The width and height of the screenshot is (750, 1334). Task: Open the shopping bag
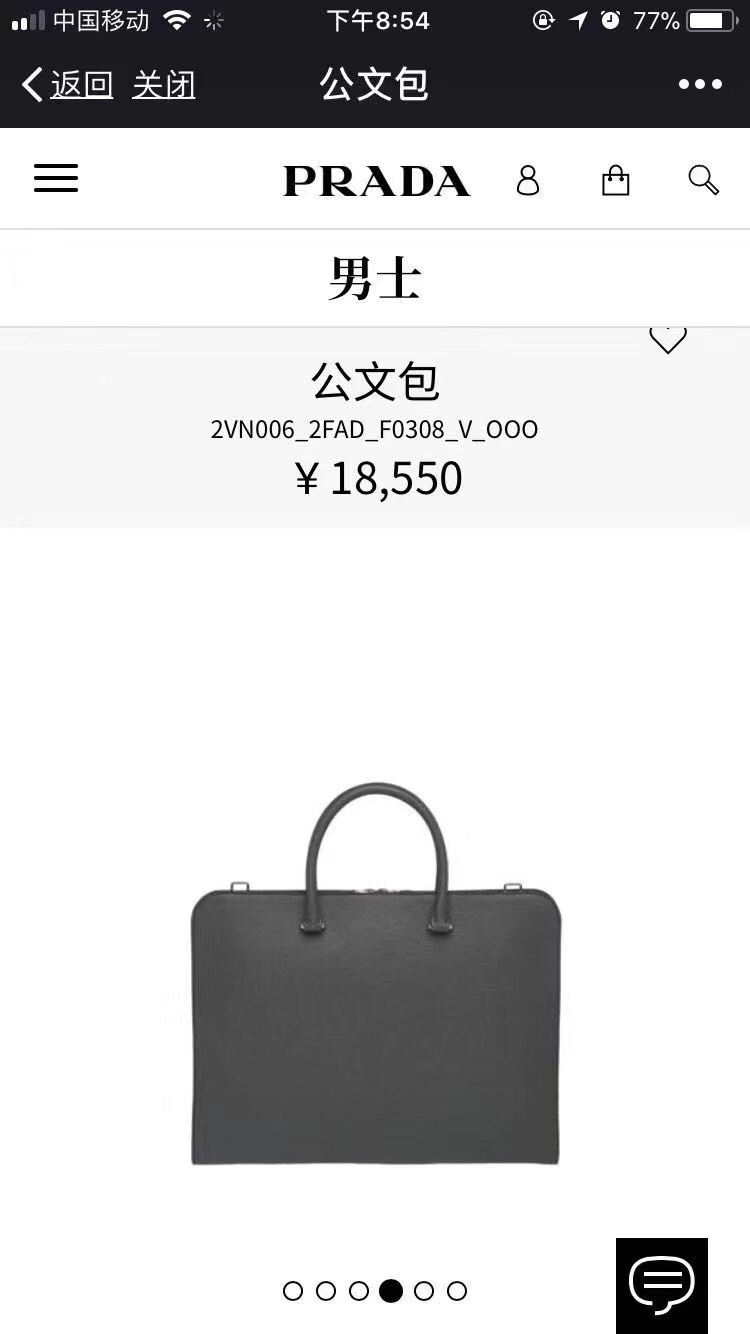(615, 181)
